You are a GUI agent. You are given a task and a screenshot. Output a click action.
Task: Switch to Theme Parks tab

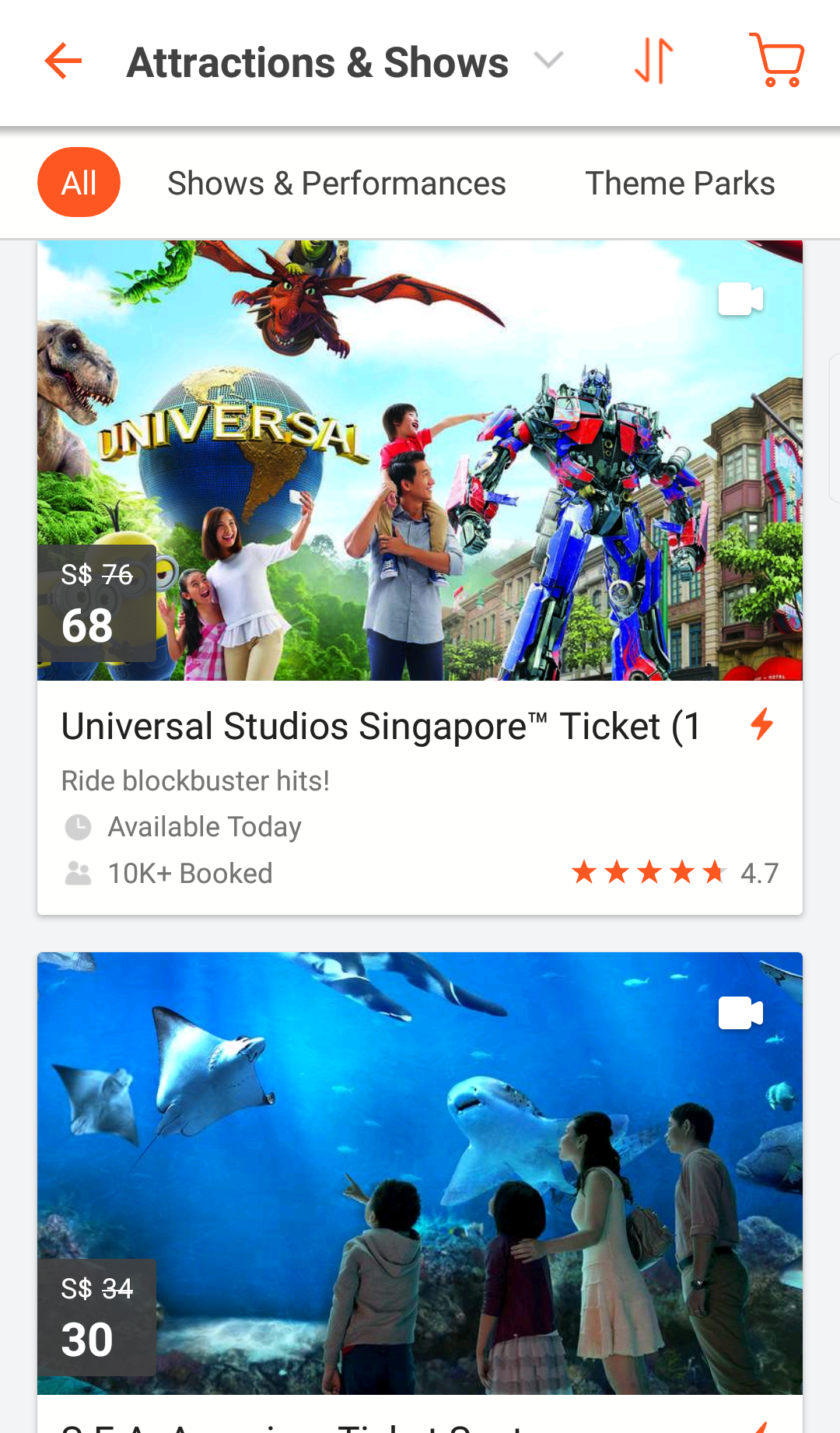679,184
